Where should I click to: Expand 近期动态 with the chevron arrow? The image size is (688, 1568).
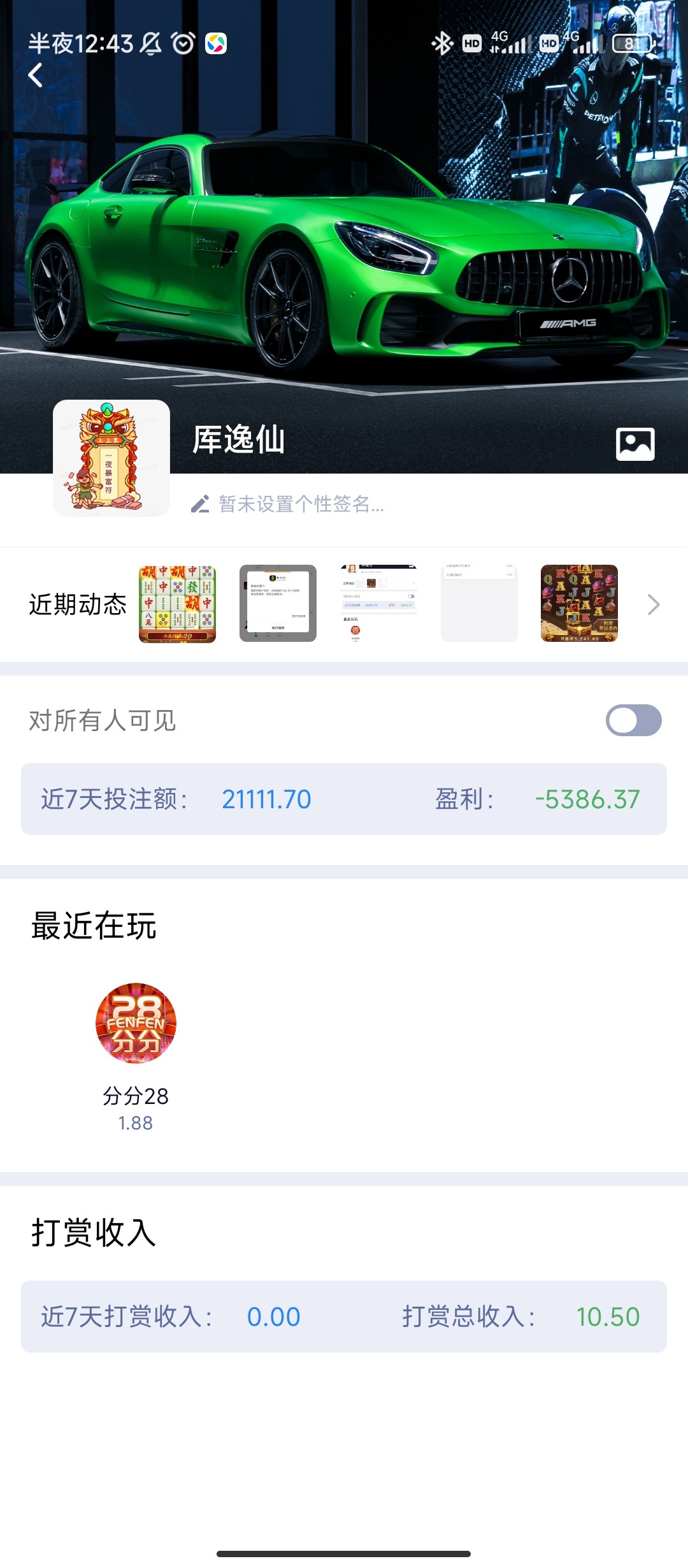(x=653, y=604)
